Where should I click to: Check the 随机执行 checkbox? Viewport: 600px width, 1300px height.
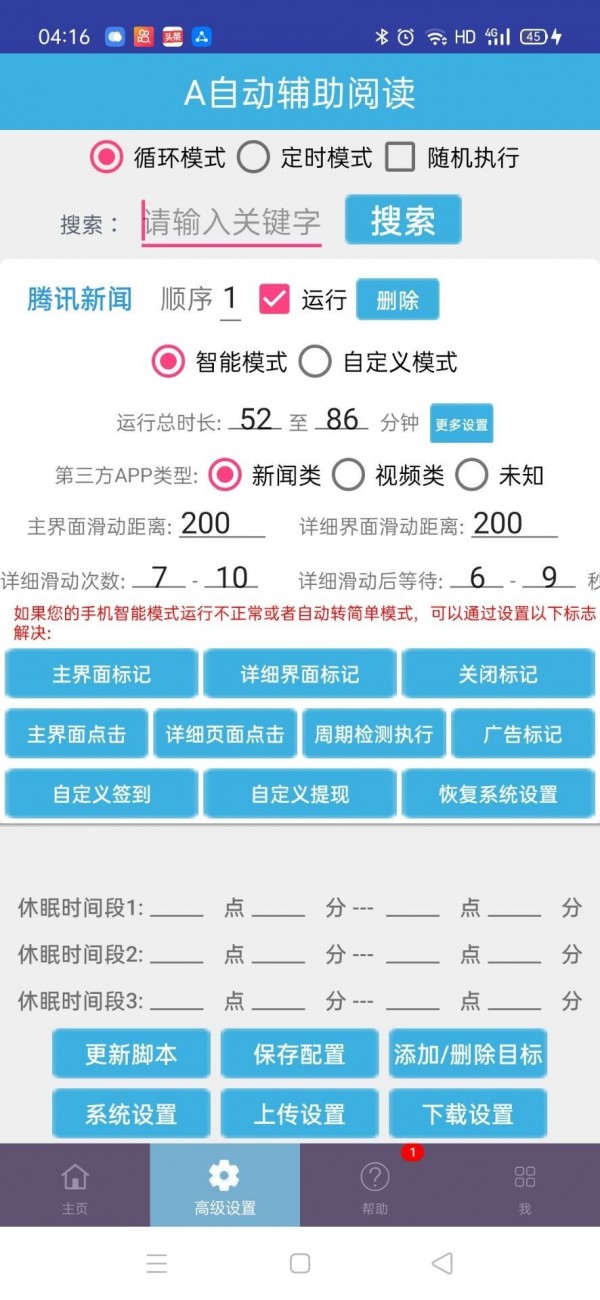[x=401, y=157]
